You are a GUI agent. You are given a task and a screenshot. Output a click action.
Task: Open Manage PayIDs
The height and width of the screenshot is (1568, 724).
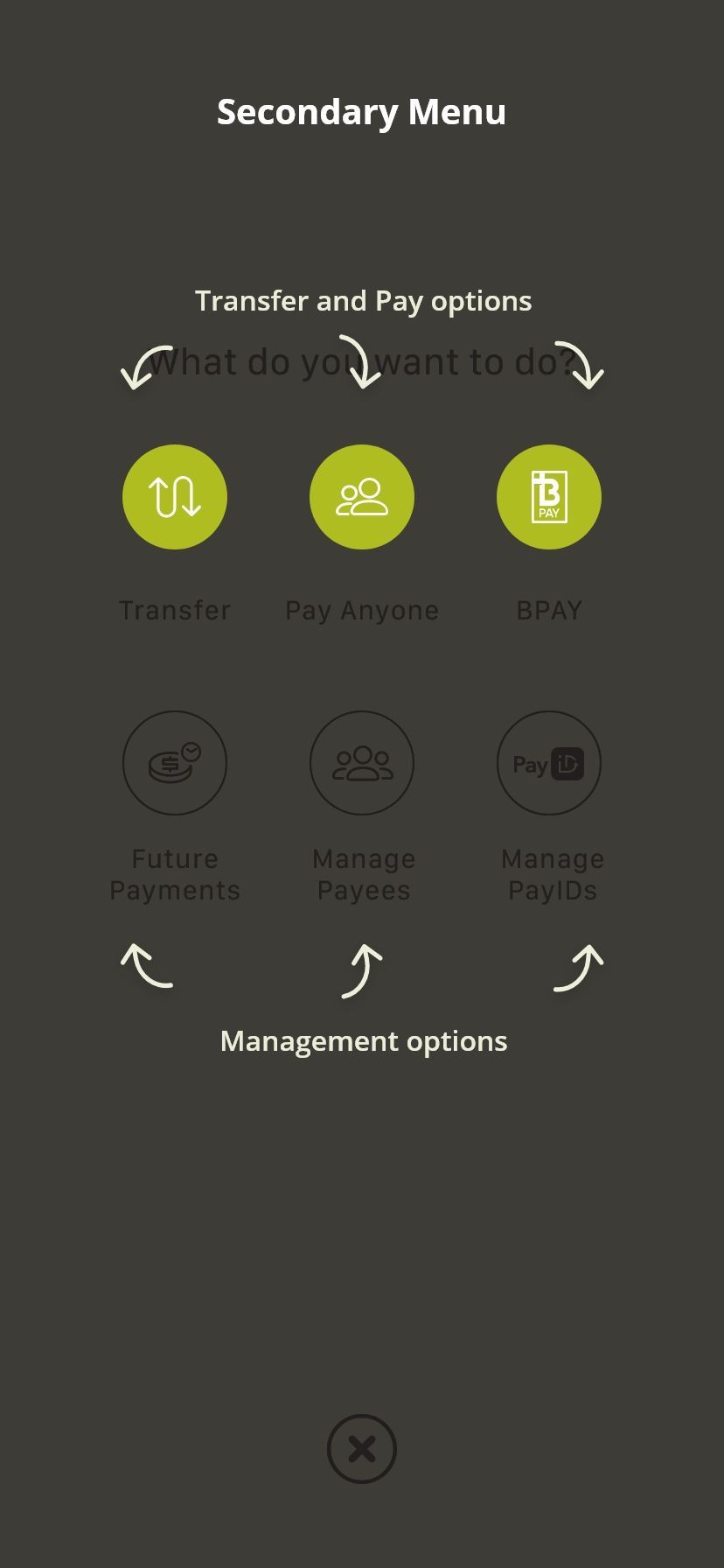(549, 763)
